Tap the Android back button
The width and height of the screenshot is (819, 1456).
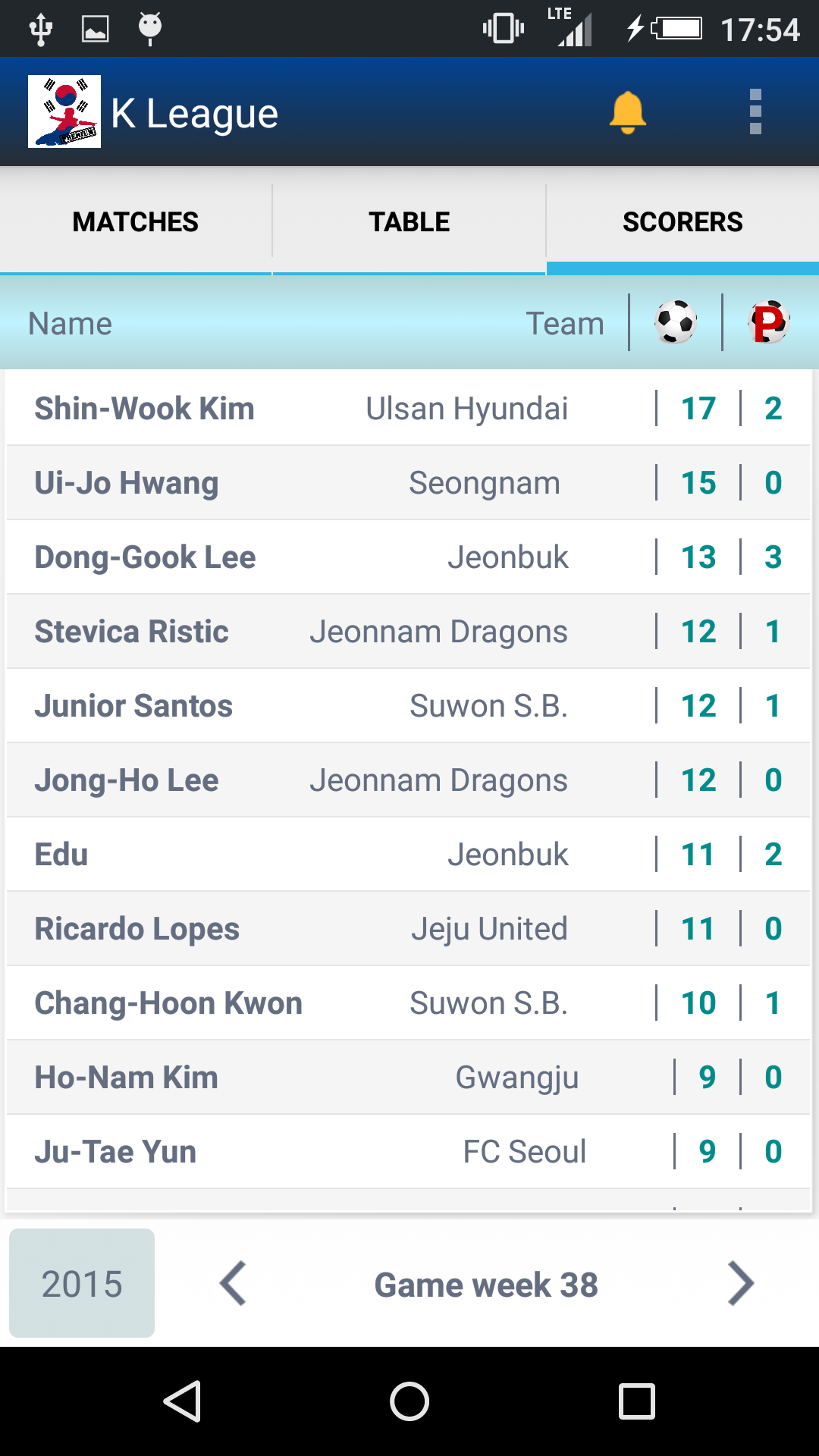click(x=182, y=1401)
